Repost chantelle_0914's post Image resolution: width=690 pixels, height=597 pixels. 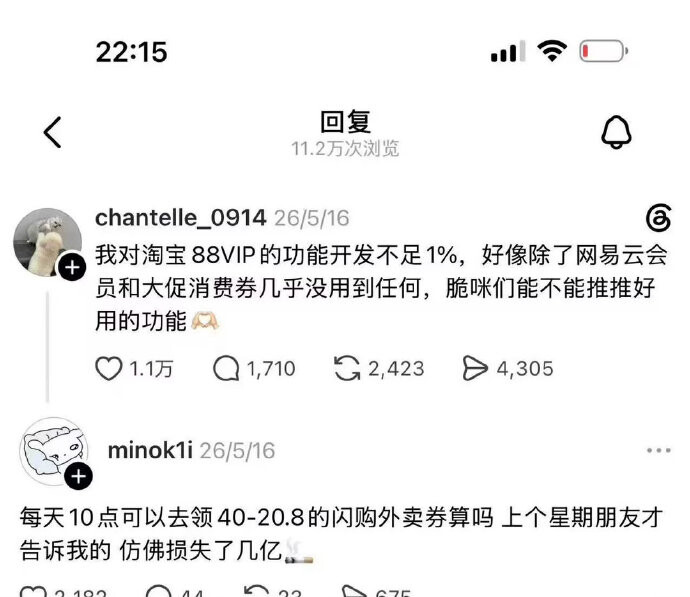[x=347, y=368]
